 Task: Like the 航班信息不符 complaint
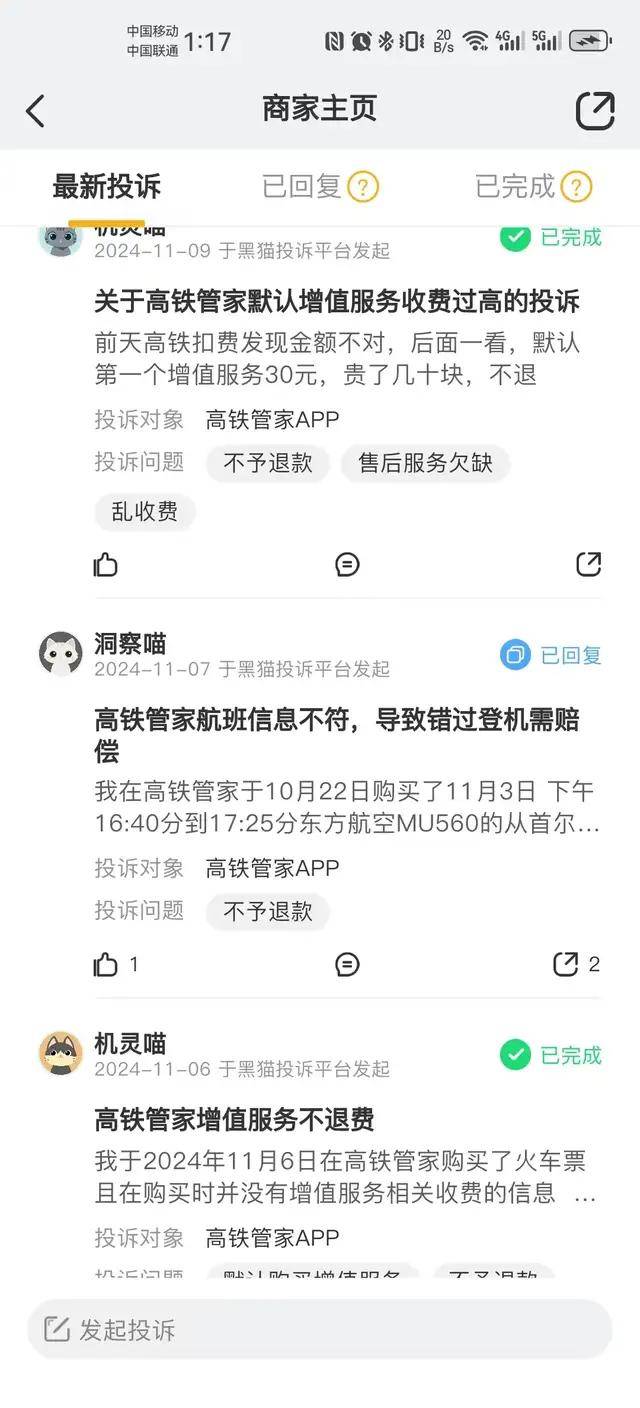click(x=106, y=964)
